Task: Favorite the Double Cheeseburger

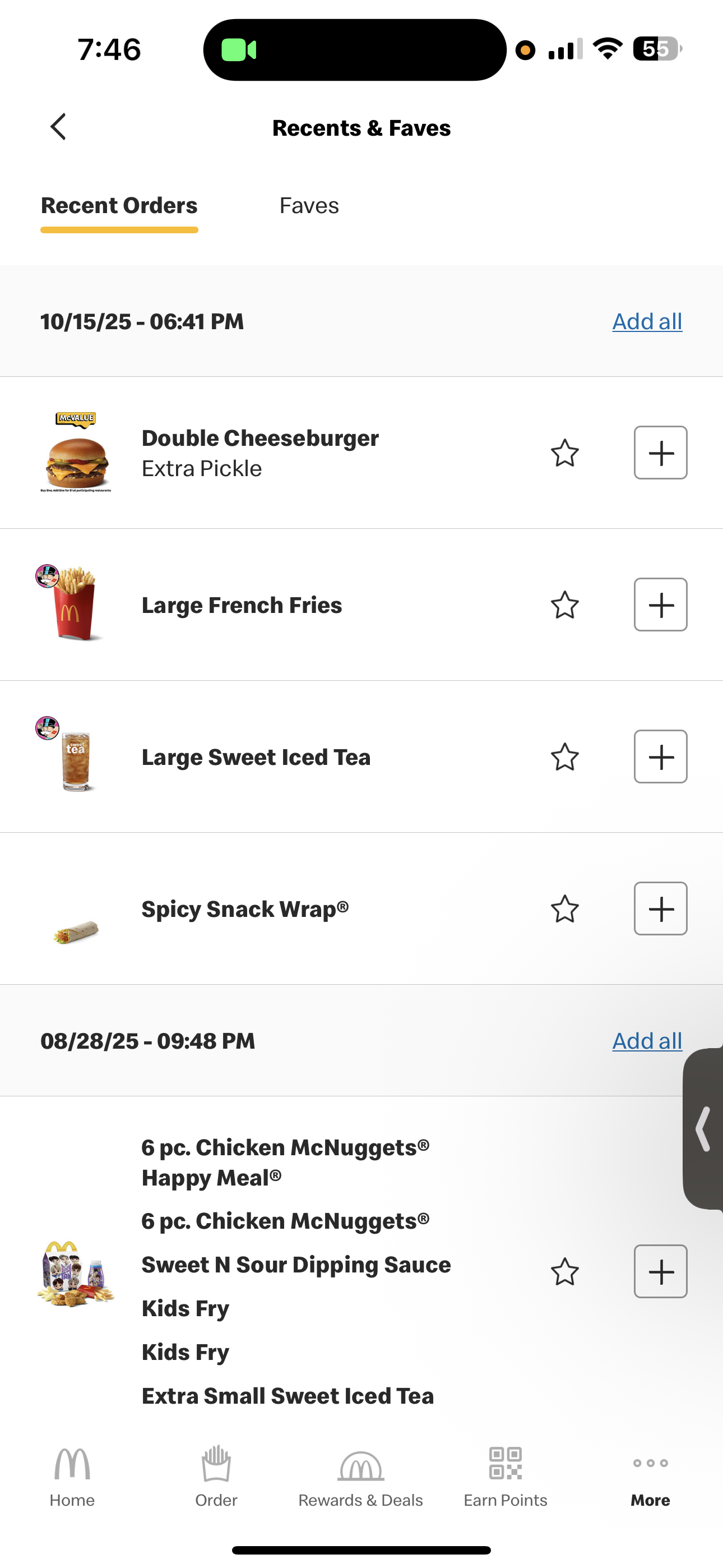Action: [564, 453]
